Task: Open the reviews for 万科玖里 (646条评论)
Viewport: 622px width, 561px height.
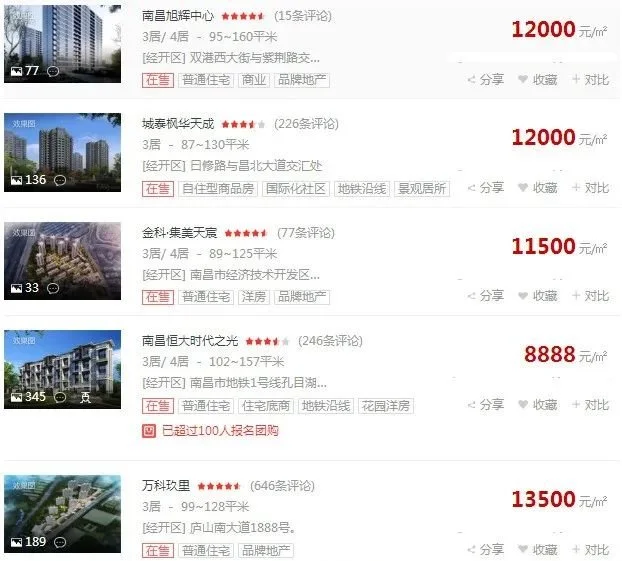Action: tap(282, 486)
